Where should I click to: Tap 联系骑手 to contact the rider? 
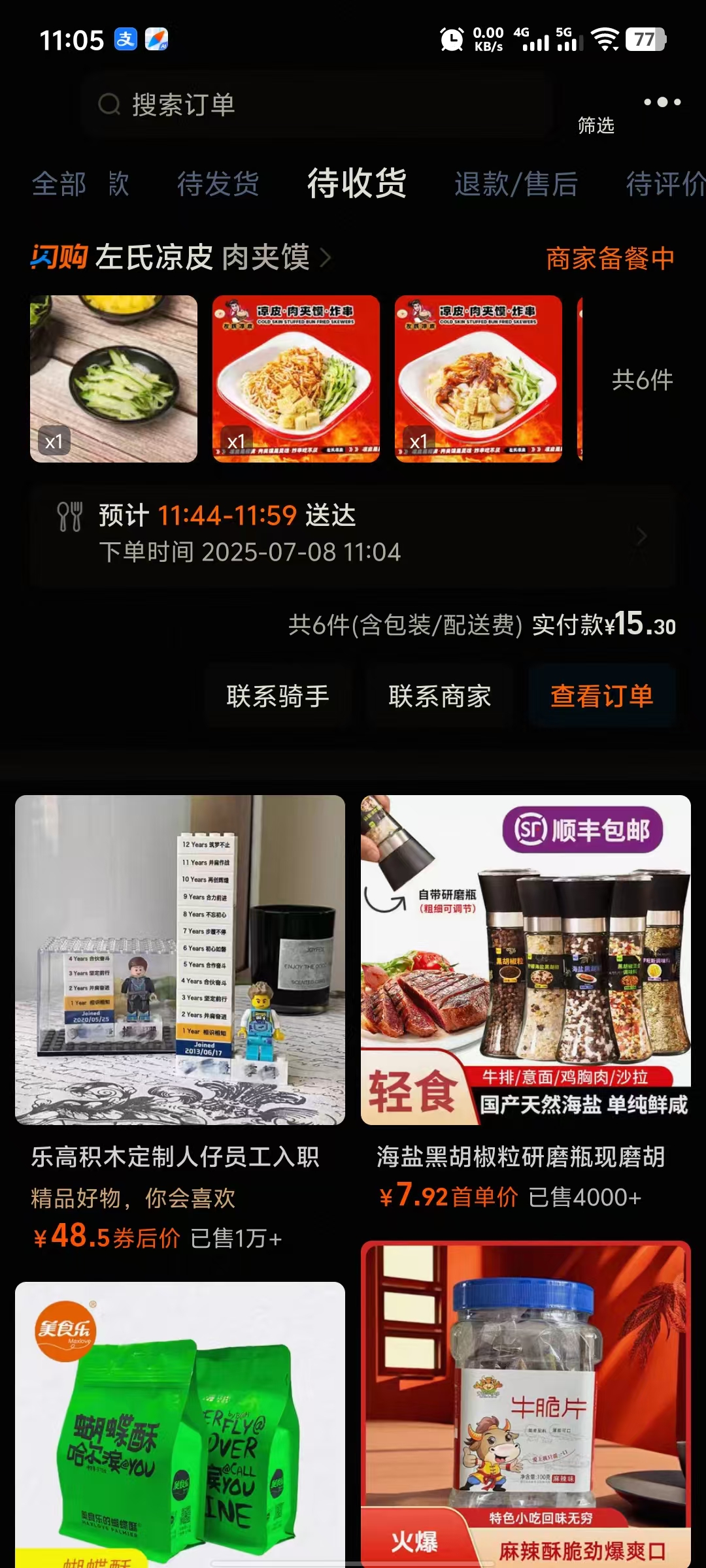click(x=278, y=696)
